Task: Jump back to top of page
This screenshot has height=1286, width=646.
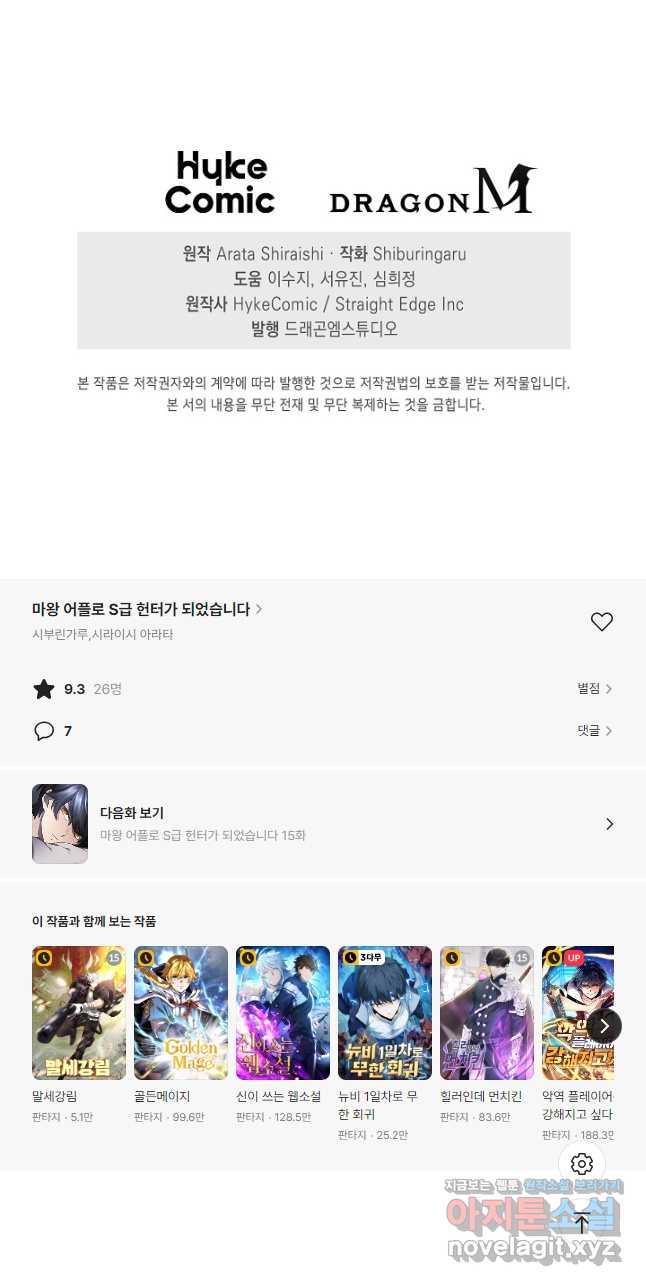Action: point(582,1223)
